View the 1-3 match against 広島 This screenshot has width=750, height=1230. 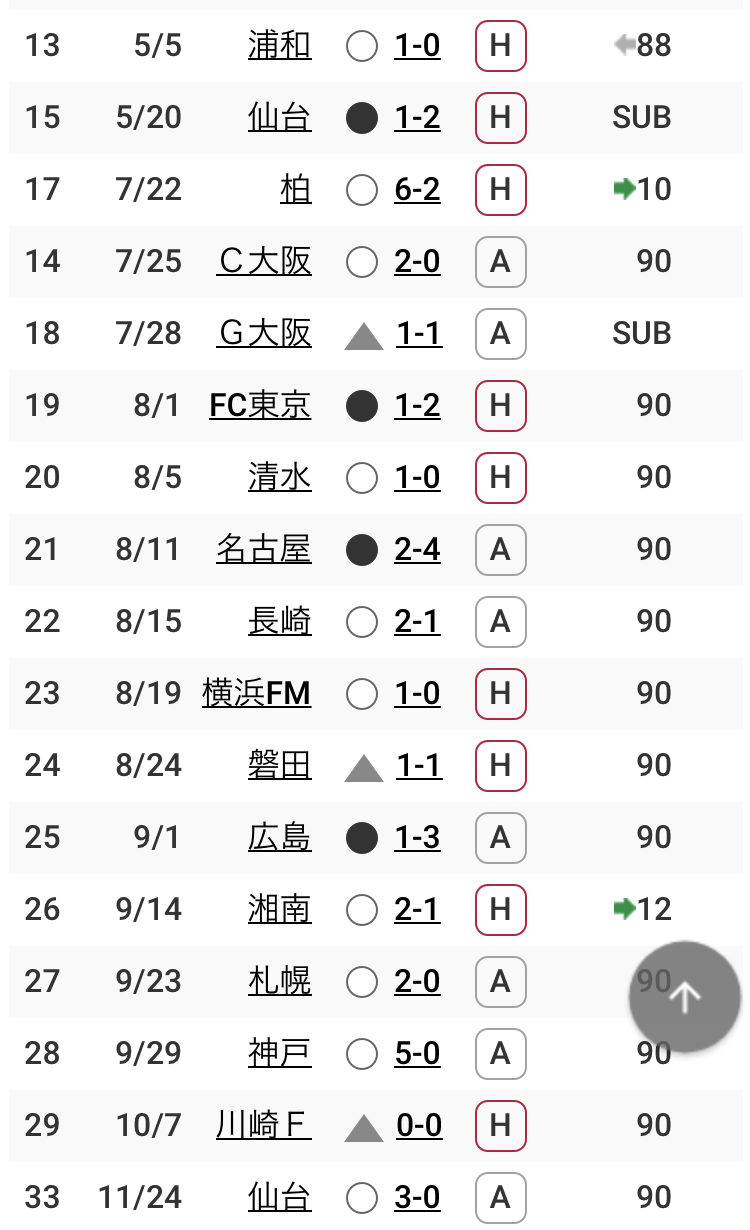(417, 838)
